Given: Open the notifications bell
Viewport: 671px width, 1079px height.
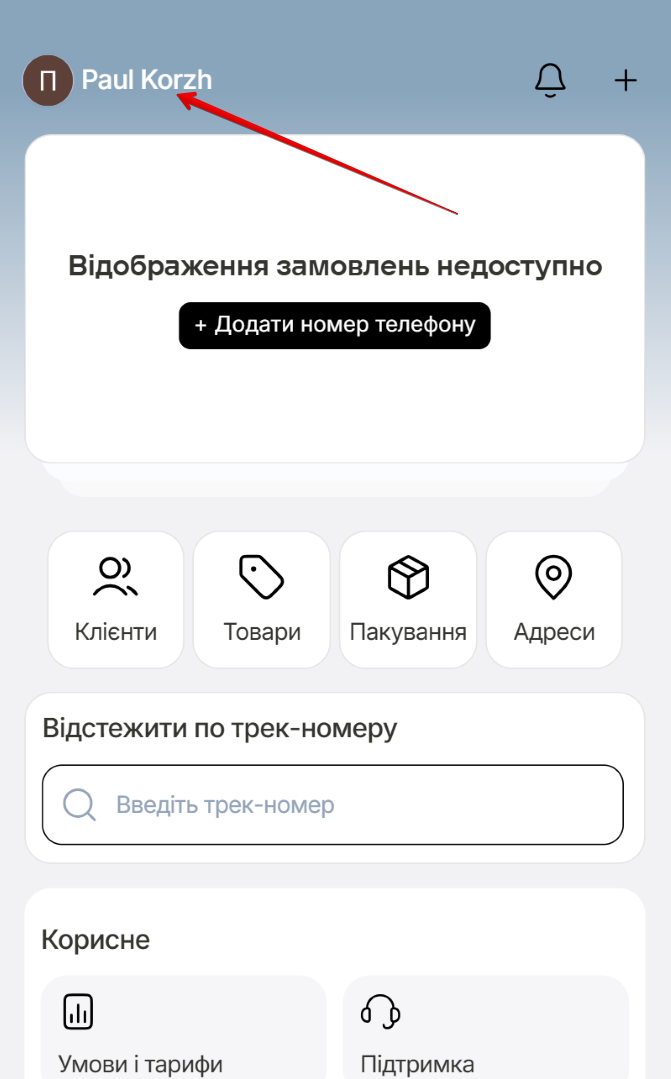Looking at the screenshot, I should 550,80.
